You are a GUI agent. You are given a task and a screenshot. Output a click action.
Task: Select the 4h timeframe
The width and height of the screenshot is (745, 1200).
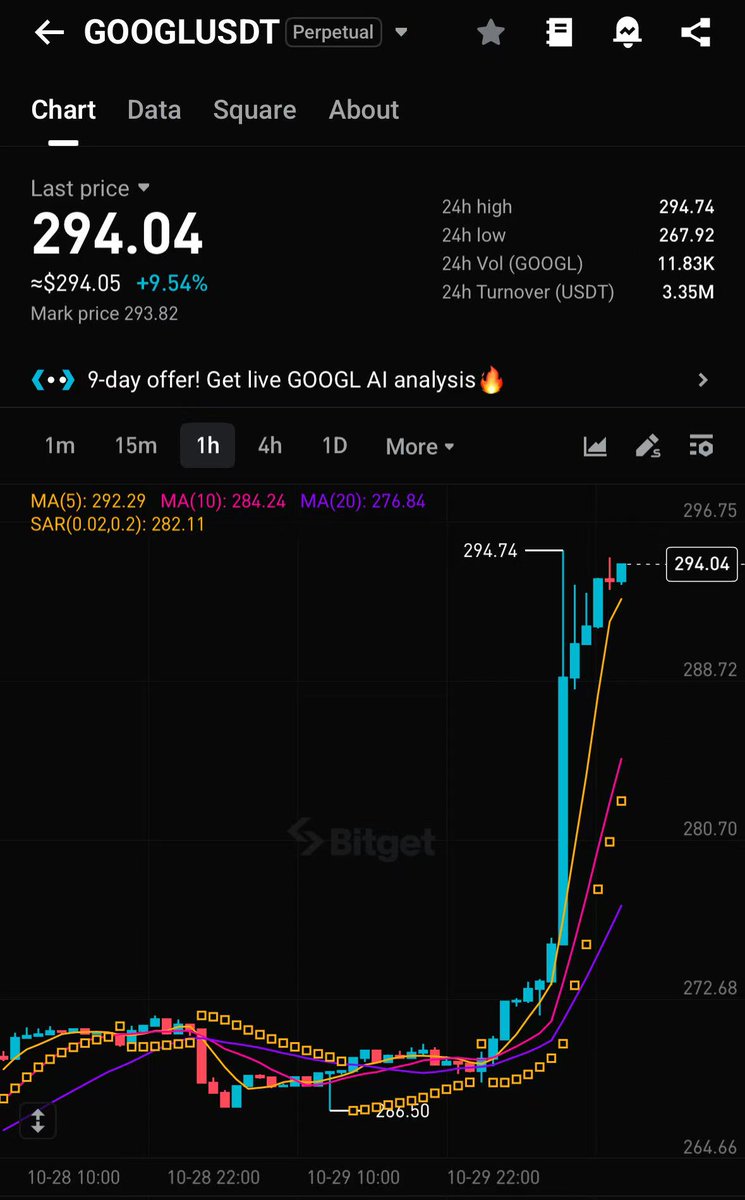(x=270, y=446)
